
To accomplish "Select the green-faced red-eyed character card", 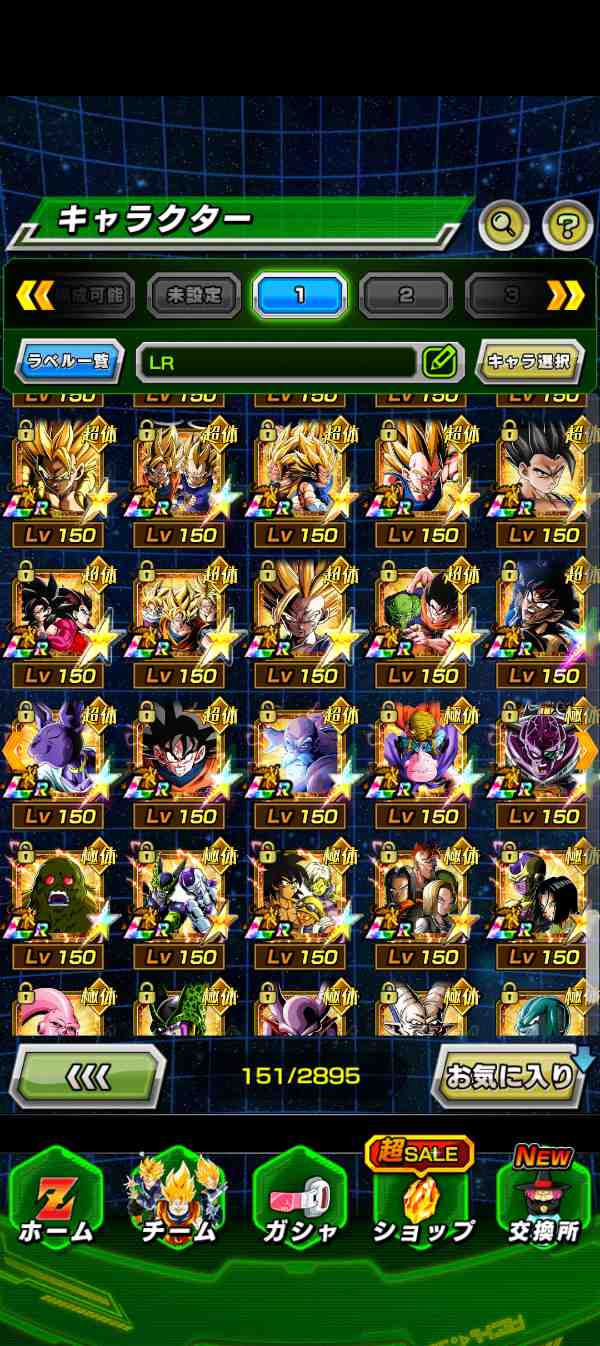I will pyautogui.click(x=58, y=896).
